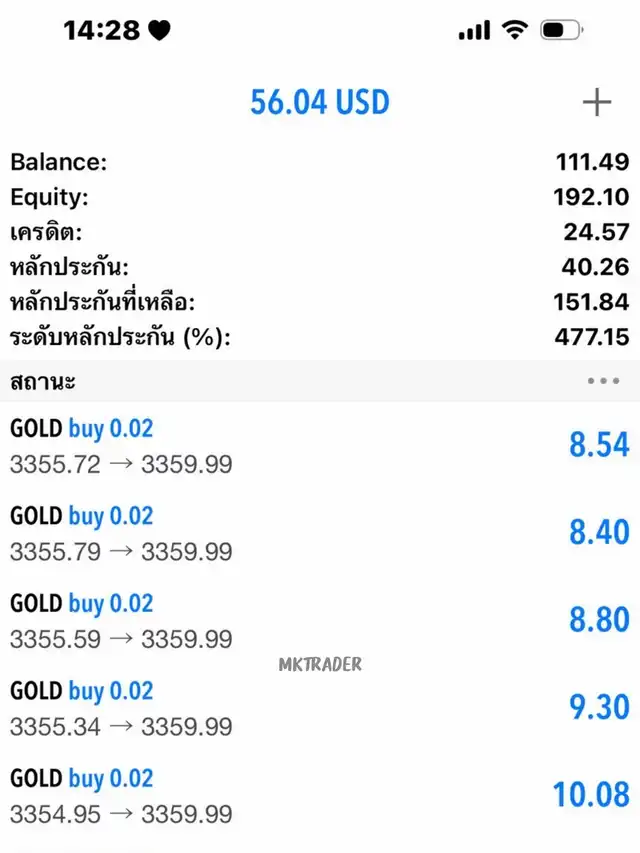640x853 pixels.
Task: Open the GOLD buy position from 3355.72
Action: pos(320,446)
